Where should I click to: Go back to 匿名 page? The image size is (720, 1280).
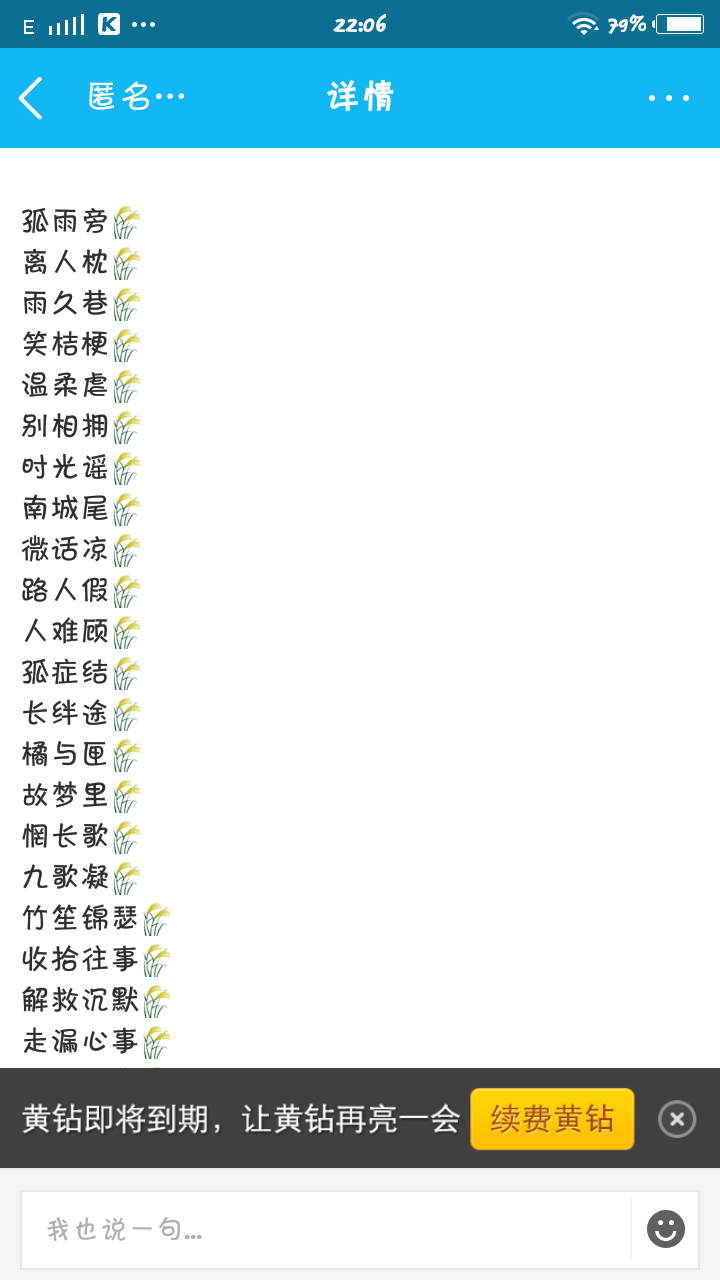tap(32, 98)
